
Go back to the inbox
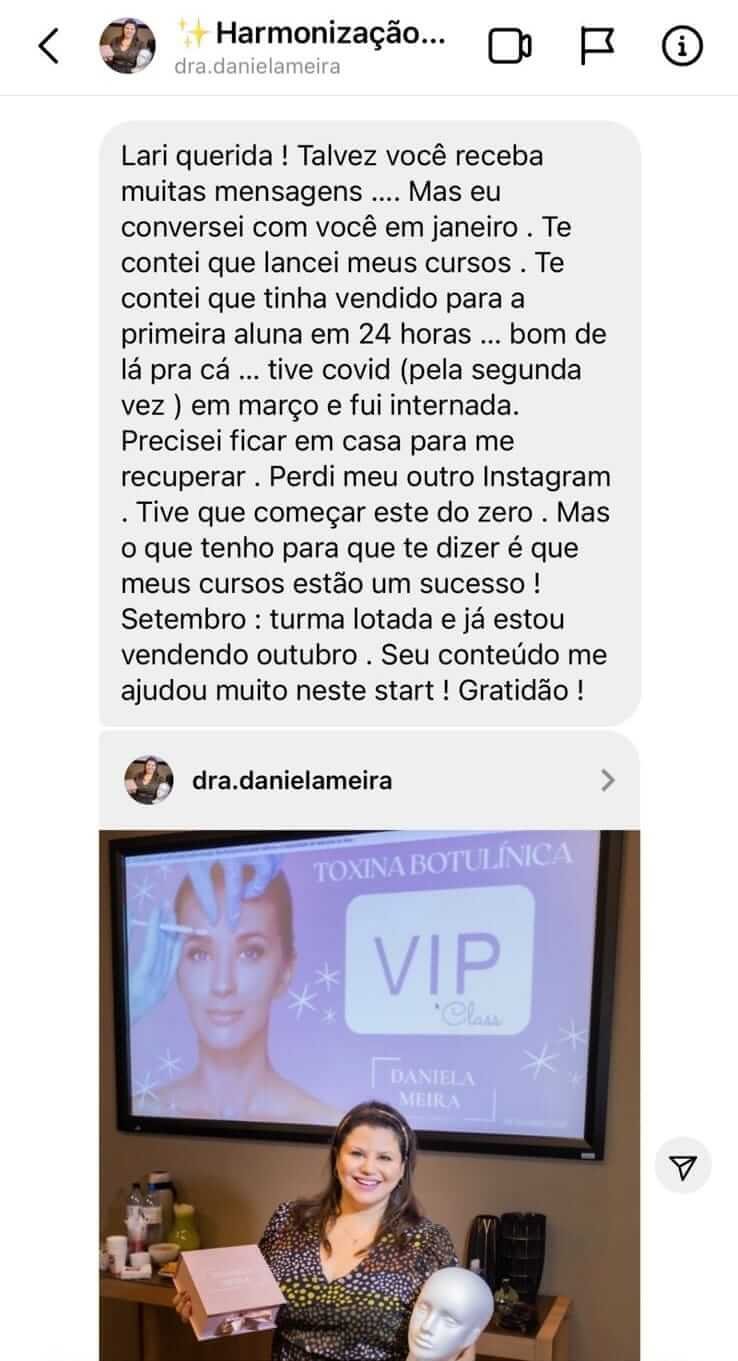click(48, 46)
